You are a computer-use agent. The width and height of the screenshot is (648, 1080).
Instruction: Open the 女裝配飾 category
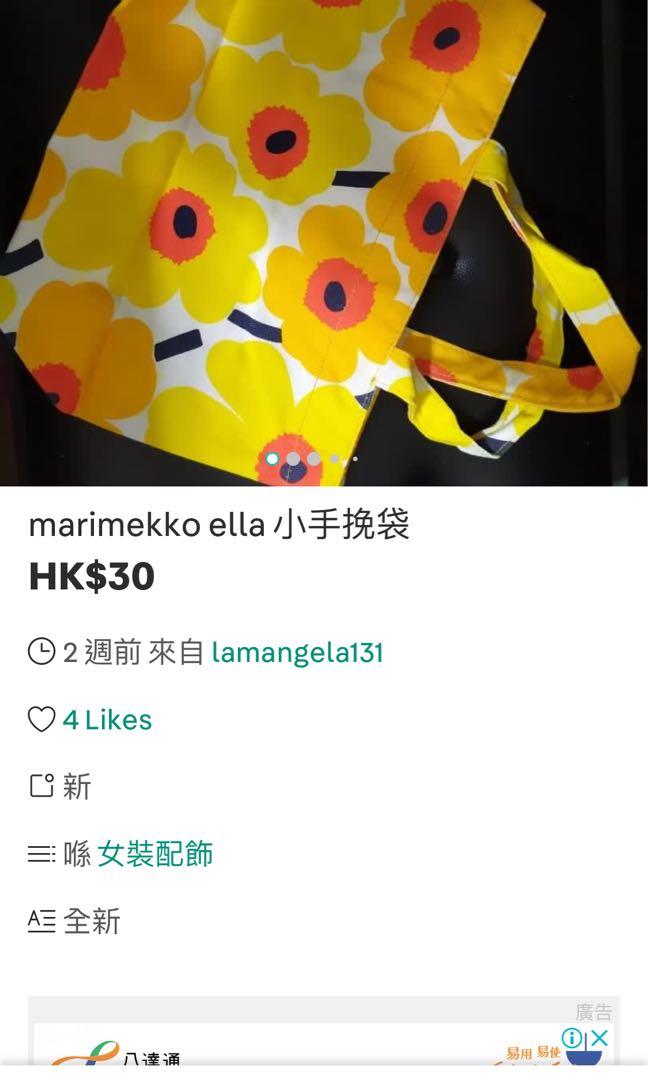coord(155,854)
